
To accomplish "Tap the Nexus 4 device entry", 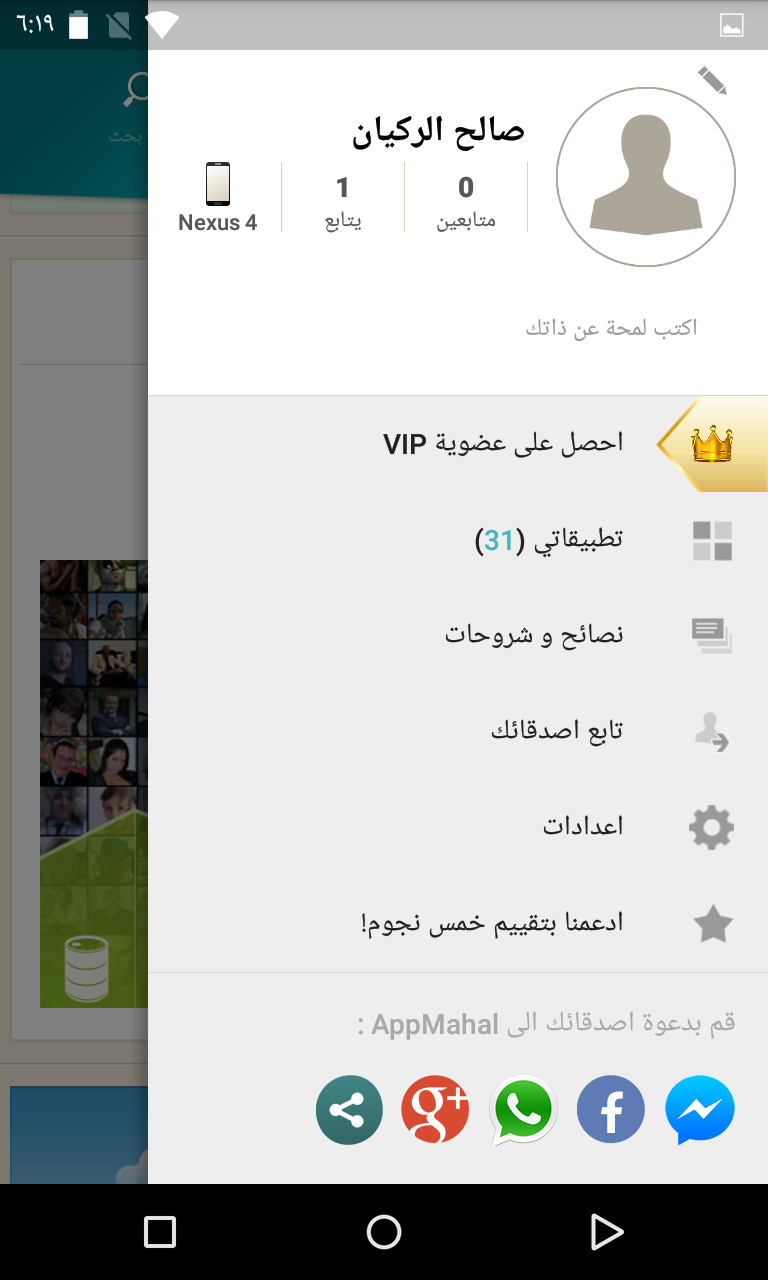I will point(217,198).
